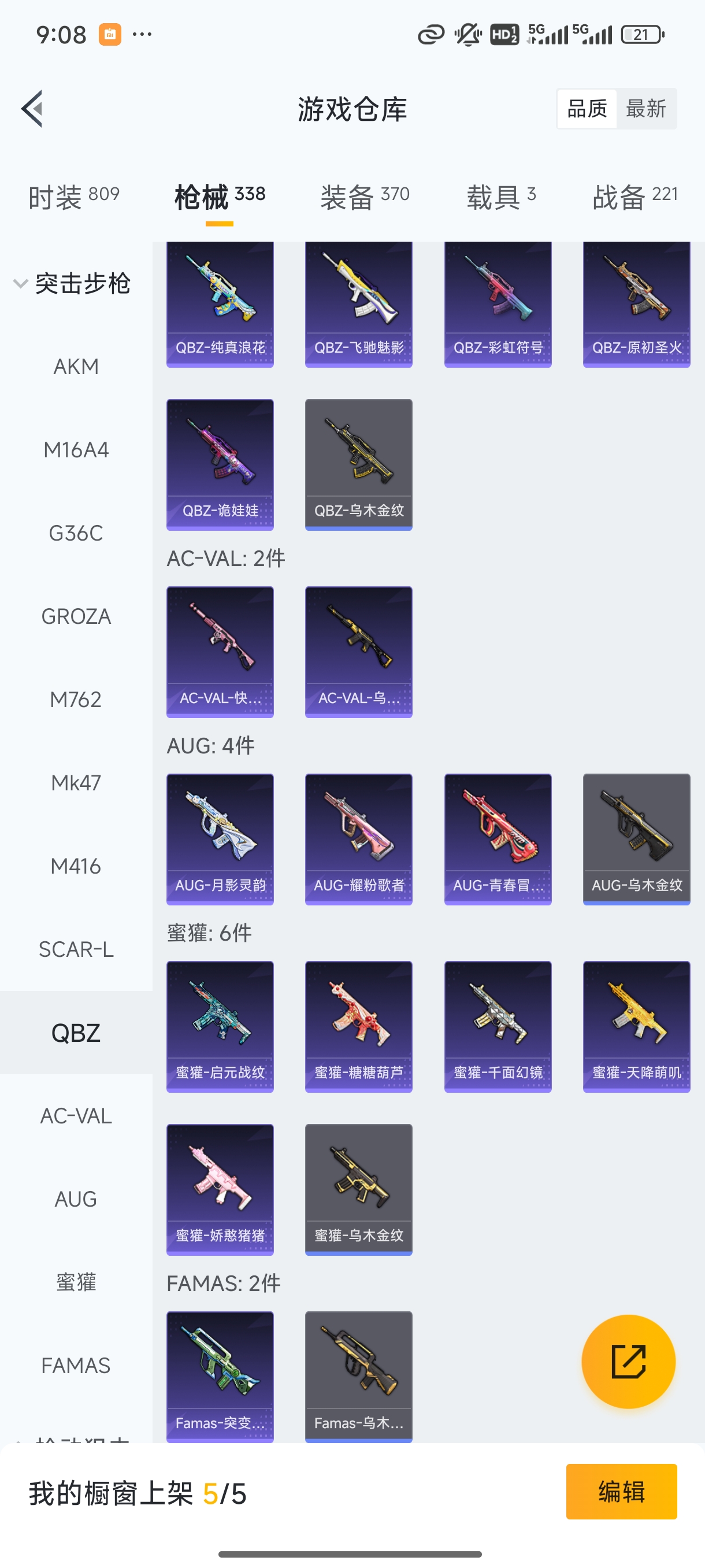Select AKM in the sidebar
The width and height of the screenshot is (705, 1568).
tap(76, 367)
